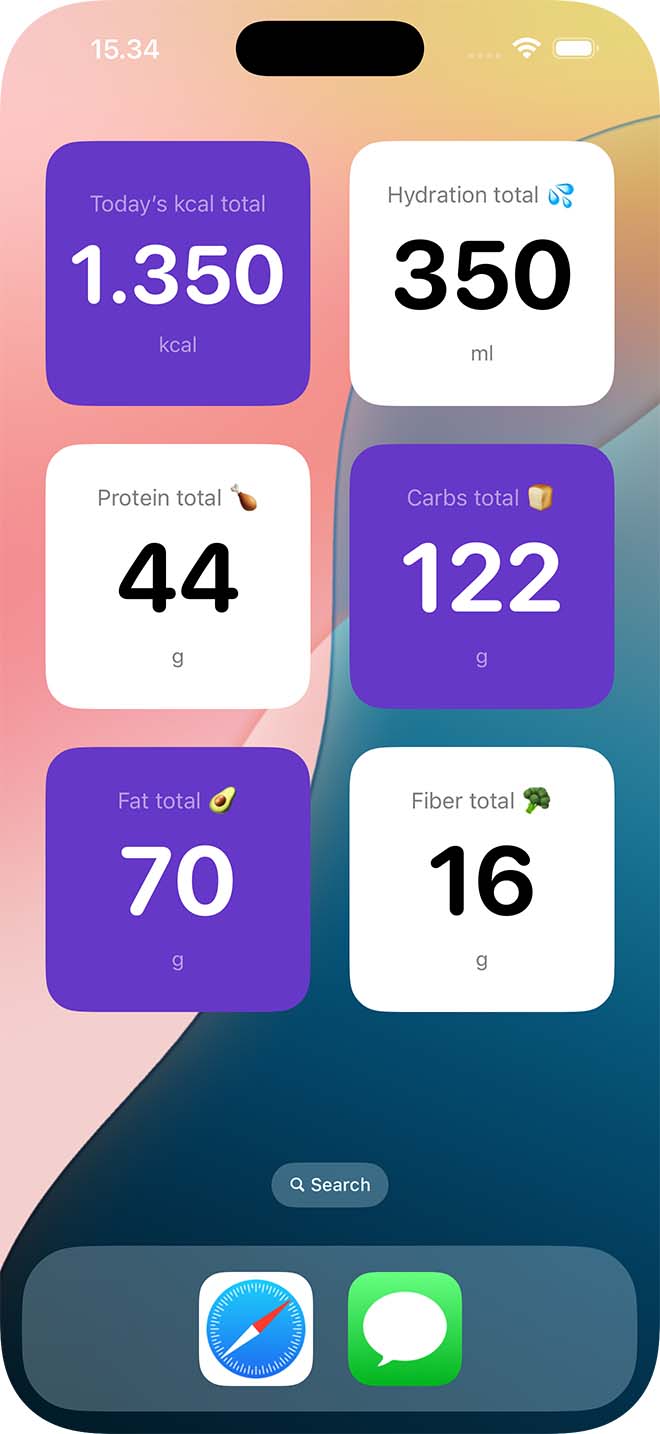The width and height of the screenshot is (660, 1434).
Task: Open the Today's kcal total widget
Action: click(x=178, y=274)
